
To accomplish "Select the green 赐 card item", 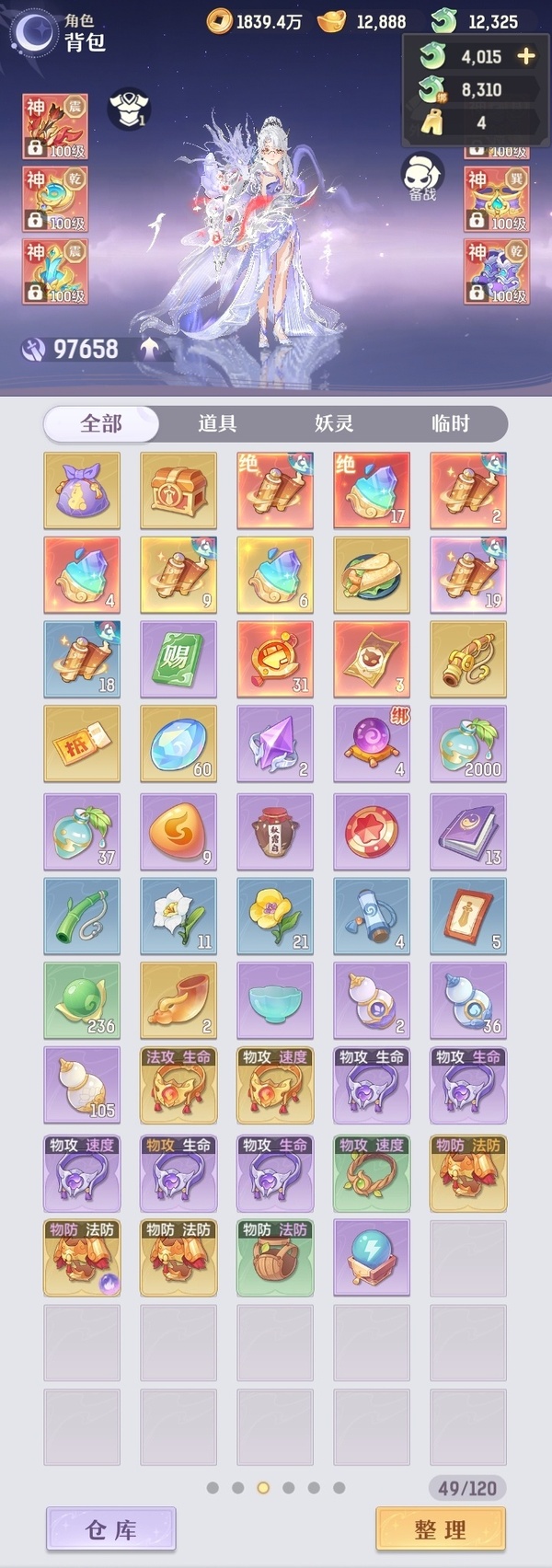I will coord(178,659).
